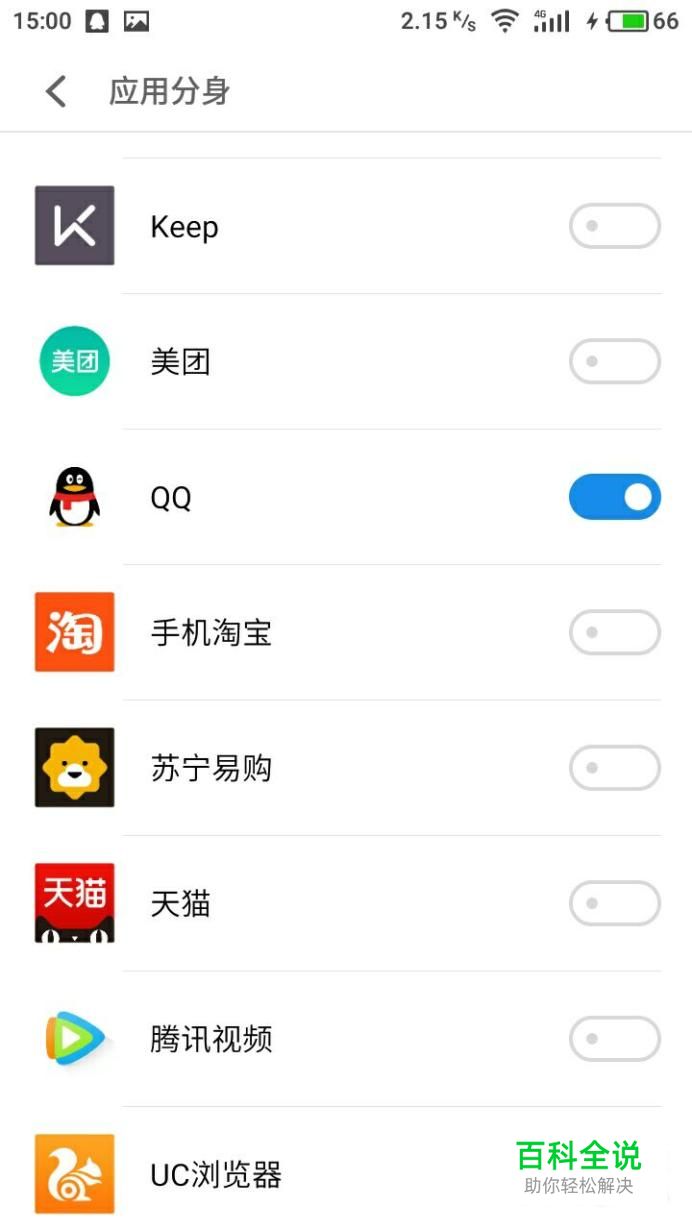Image resolution: width=692 pixels, height=1230 pixels.
Task: Enable the 天猫 clone toggle
Action: click(x=615, y=903)
